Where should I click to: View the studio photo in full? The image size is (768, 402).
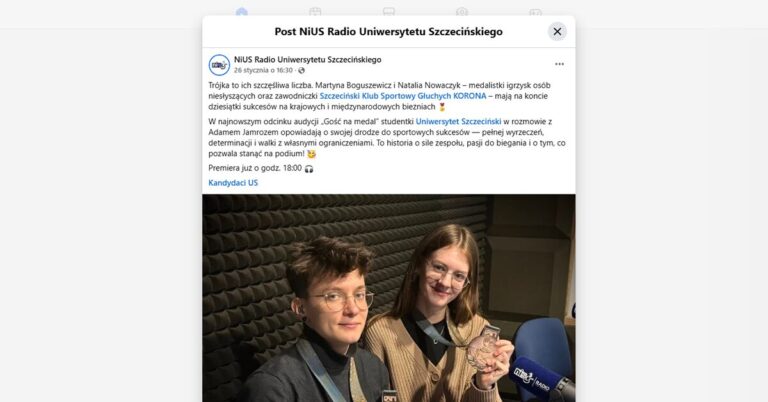389,298
